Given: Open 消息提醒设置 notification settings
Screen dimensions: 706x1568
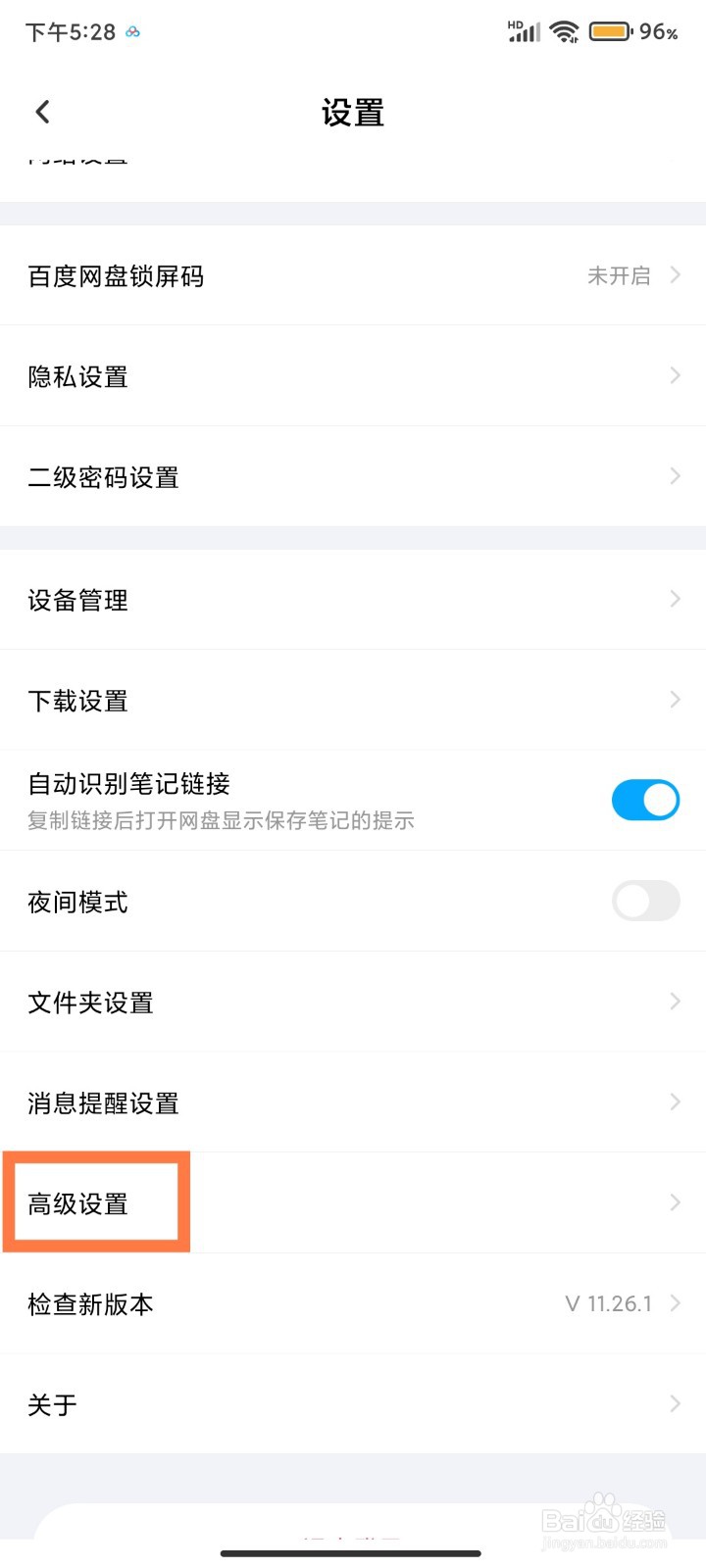Looking at the screenshot, I should pyautogui.click(x=353, y=1102).
